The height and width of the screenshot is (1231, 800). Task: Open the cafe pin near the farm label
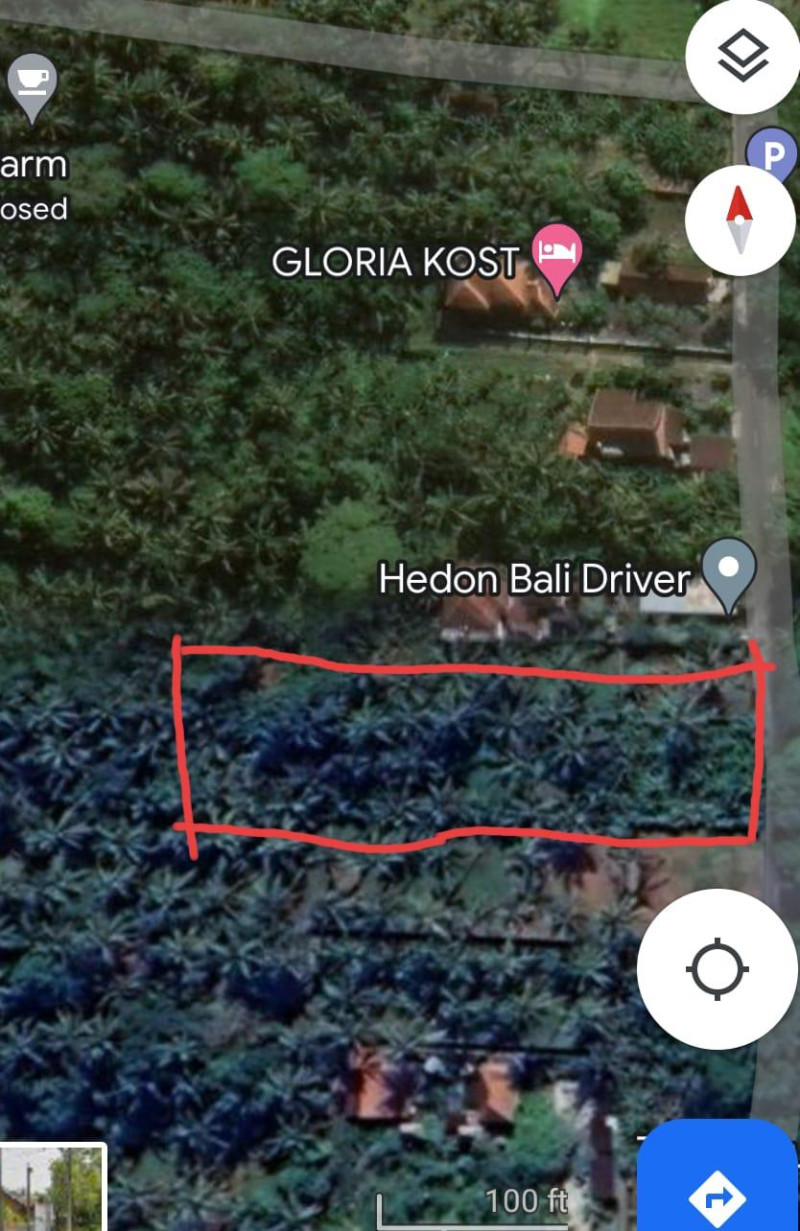32,82
